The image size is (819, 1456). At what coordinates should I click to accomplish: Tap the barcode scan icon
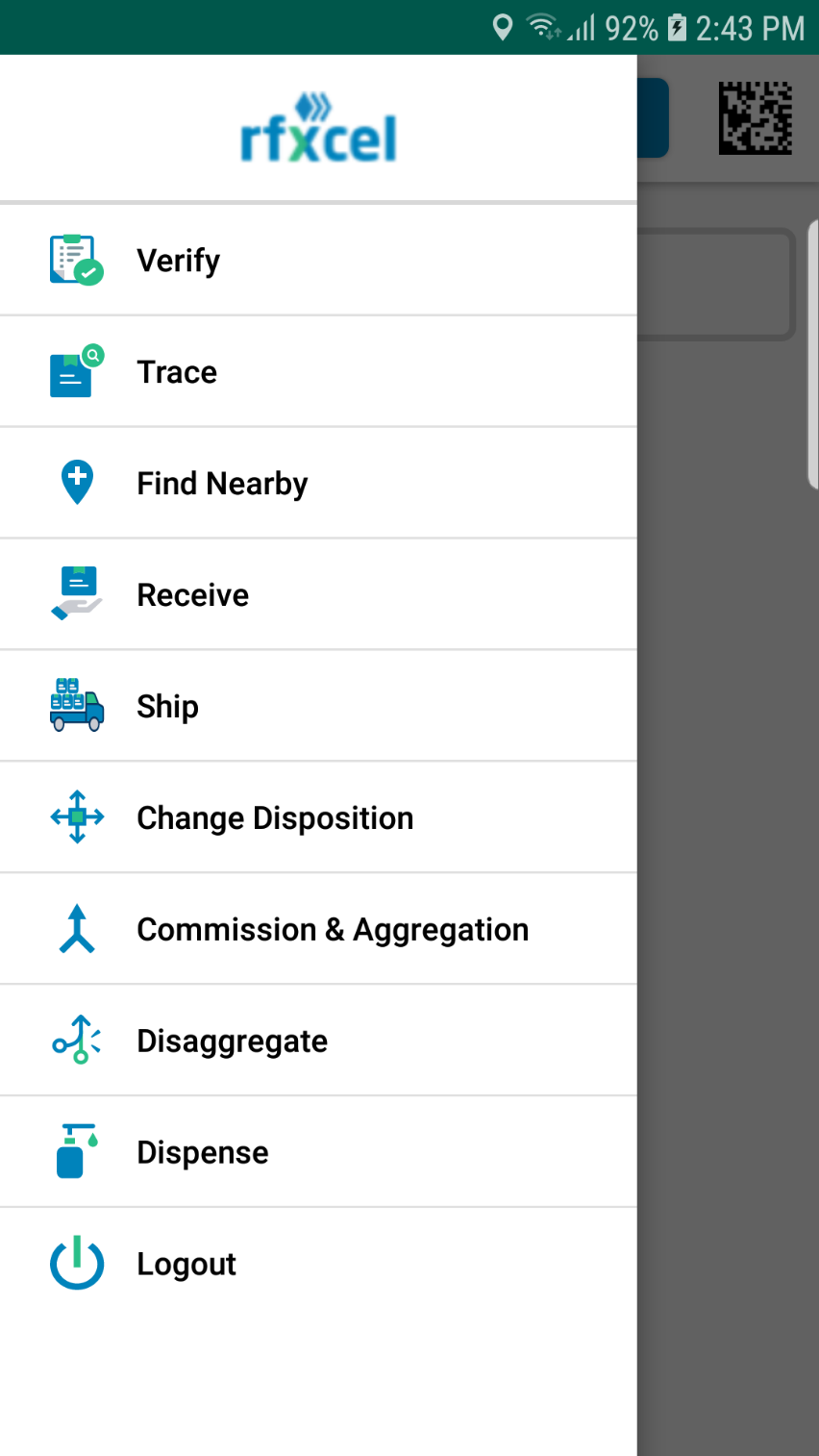tap(756, 118)
